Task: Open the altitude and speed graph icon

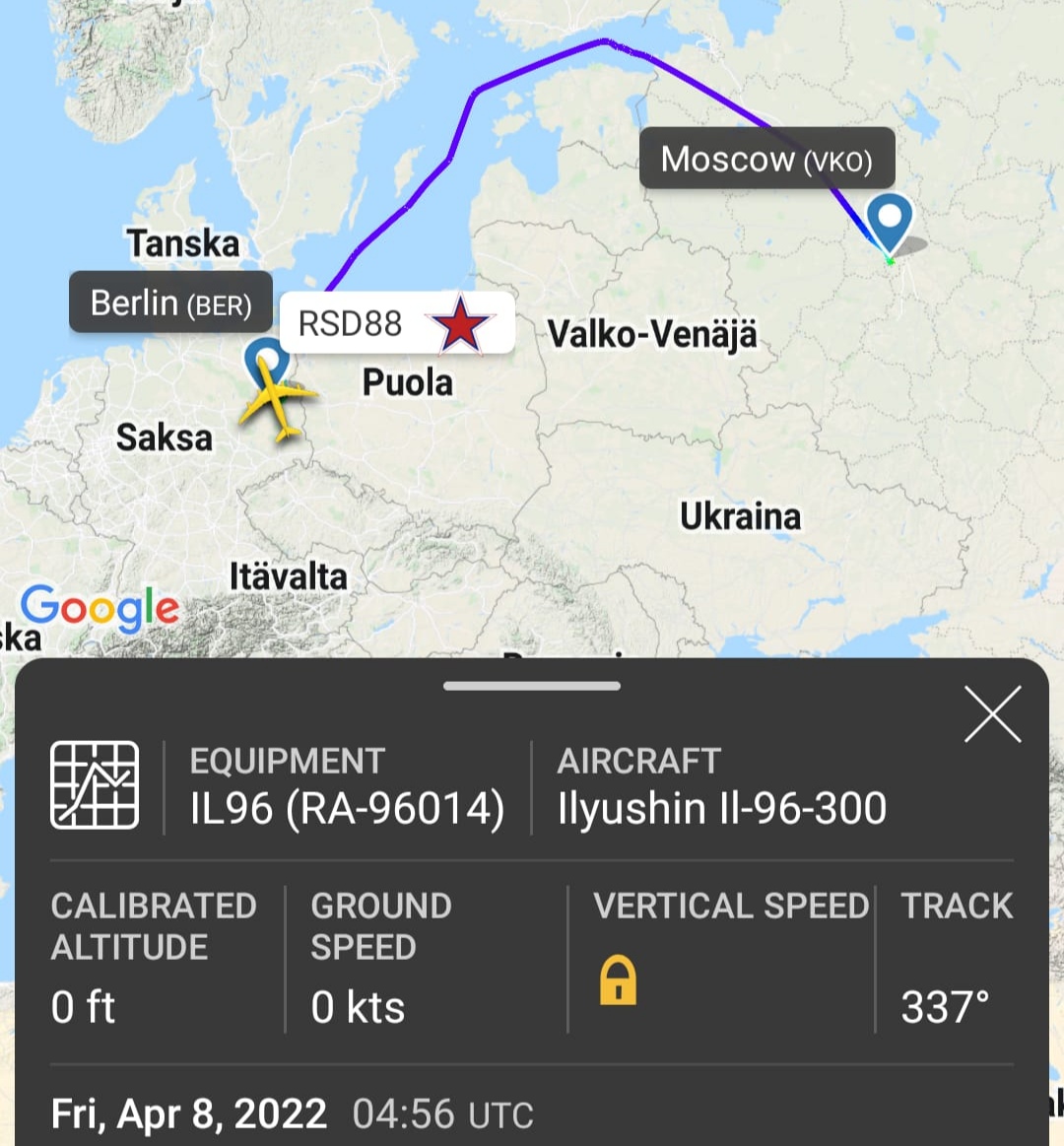Action: [x=95, y=784]
